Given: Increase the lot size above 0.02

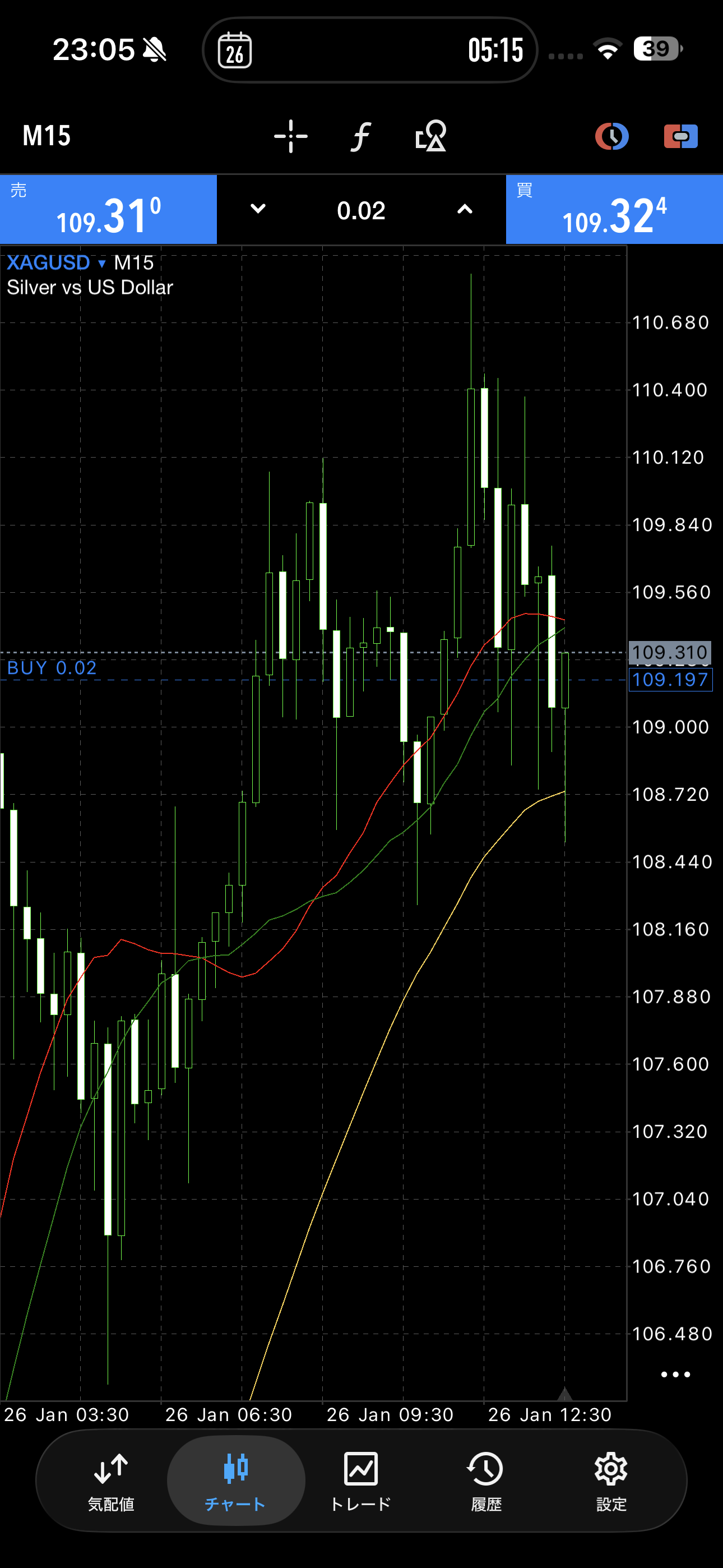Looking at the screenshot, I should [x=465, y=209].
